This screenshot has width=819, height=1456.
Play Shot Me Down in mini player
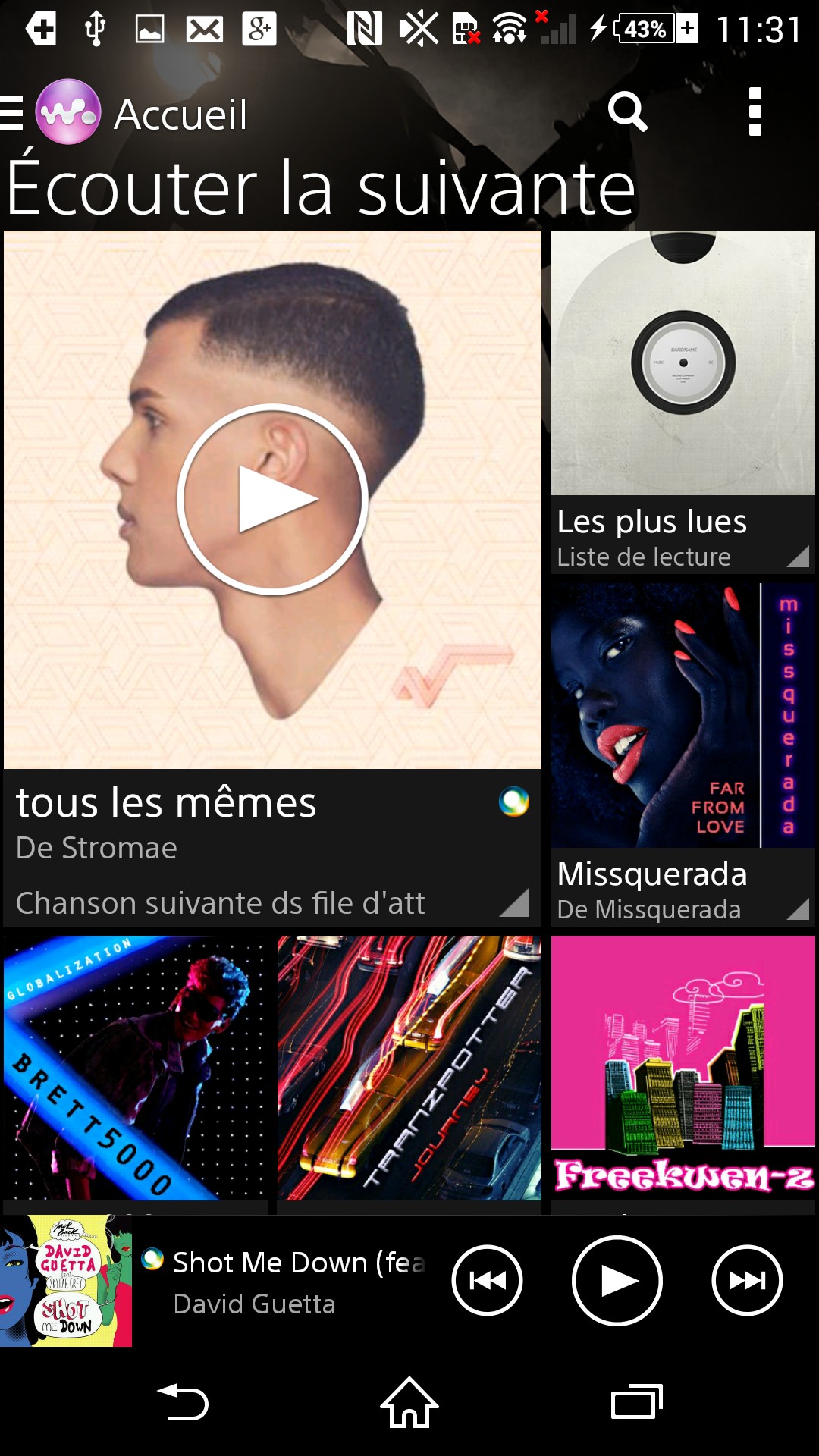pyautogui.click(x=617, y=1281)
